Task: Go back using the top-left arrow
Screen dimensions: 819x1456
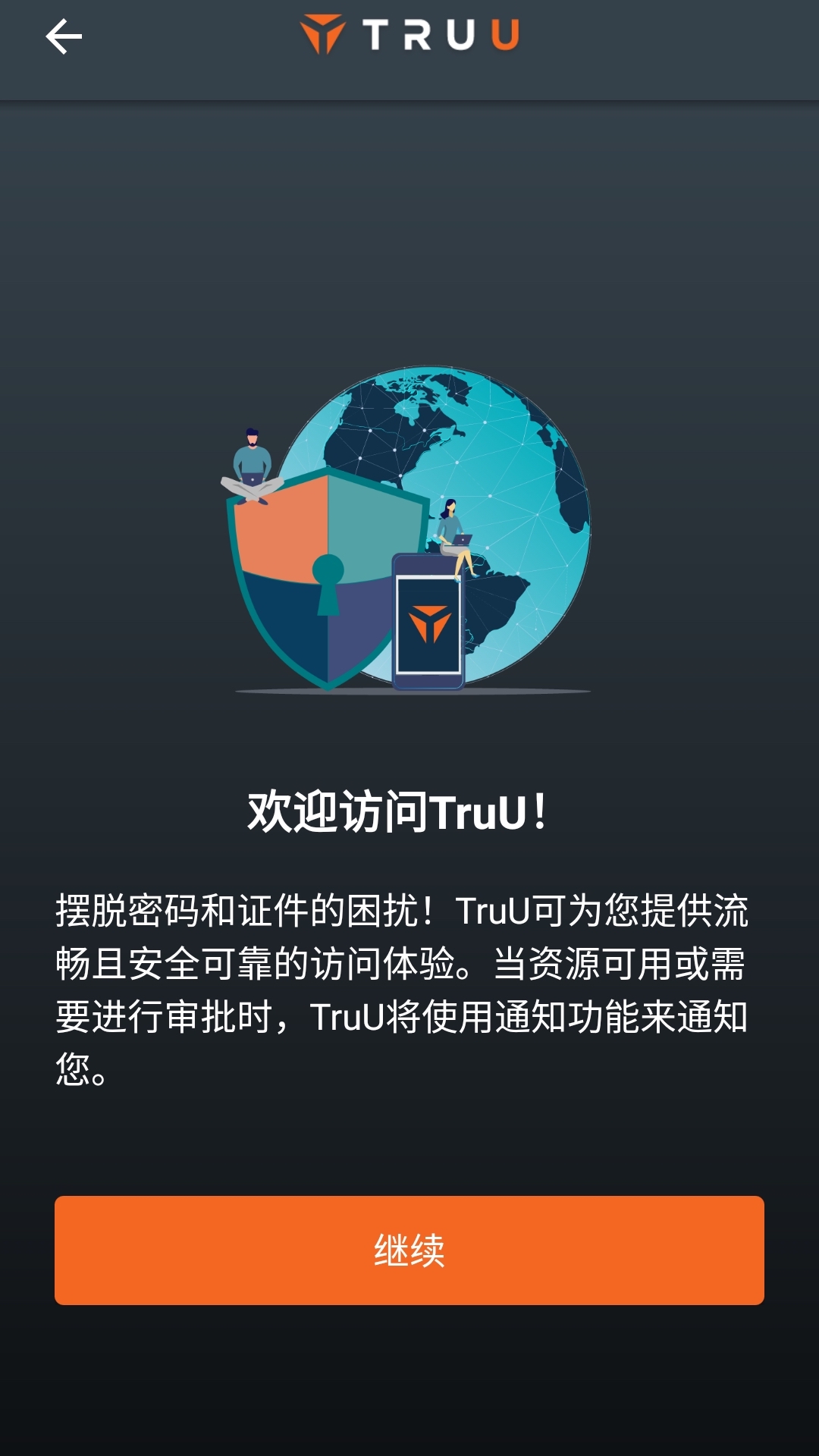Action: click(64, 37)
